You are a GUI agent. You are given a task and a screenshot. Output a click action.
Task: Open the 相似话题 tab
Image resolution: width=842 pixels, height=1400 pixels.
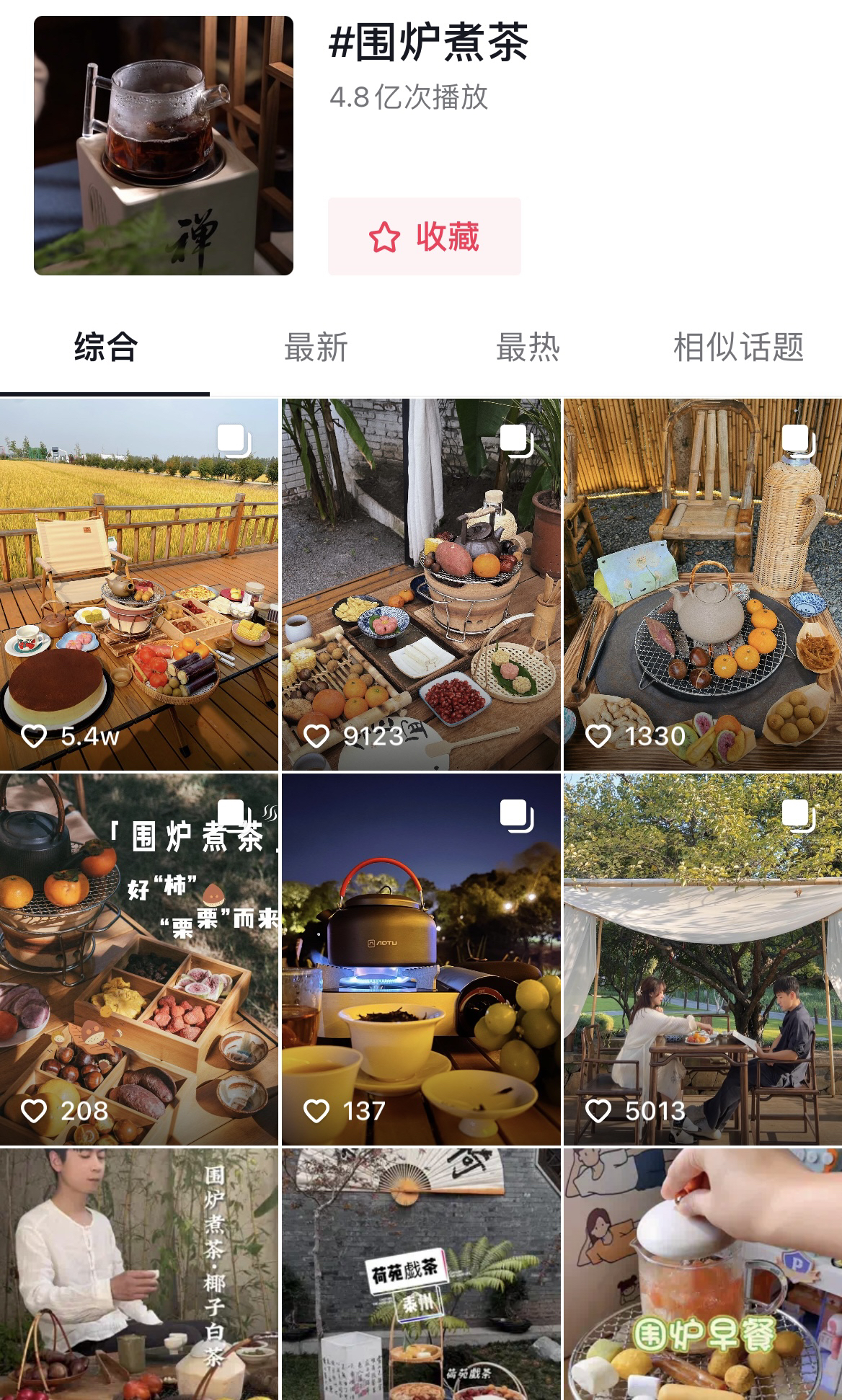tap(738, 347)
